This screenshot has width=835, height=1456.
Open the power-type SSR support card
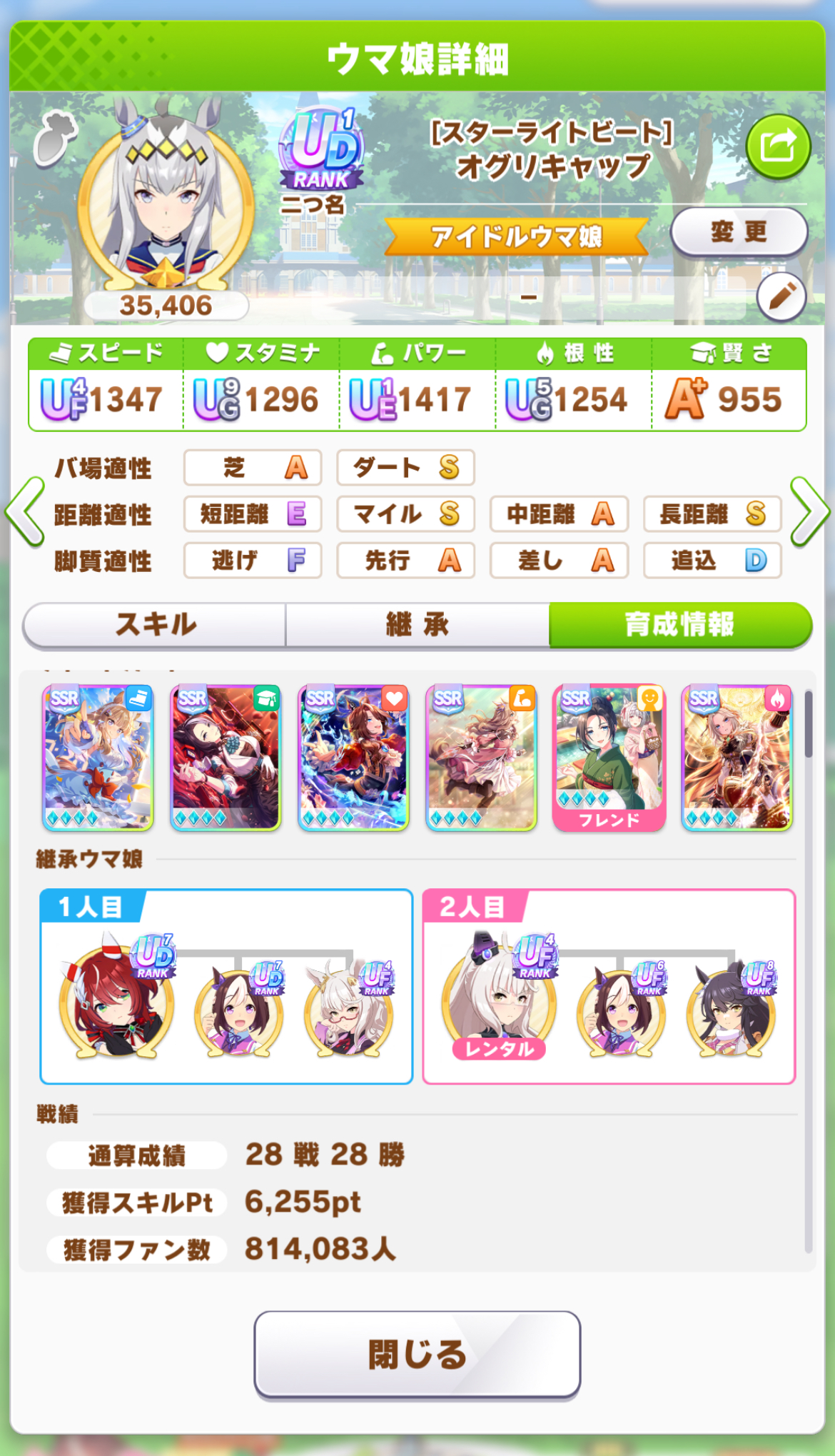481,758
